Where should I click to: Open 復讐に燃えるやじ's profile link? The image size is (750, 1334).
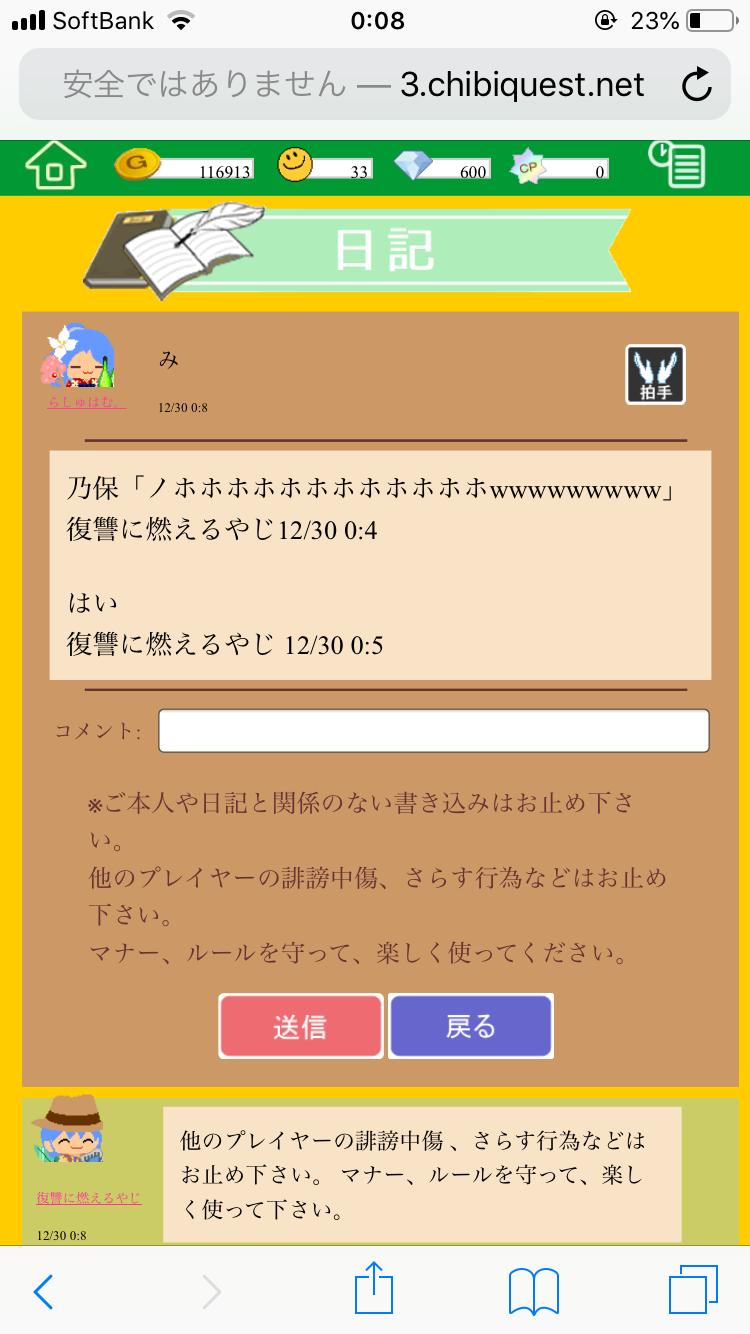click(x=88, y=1198)
